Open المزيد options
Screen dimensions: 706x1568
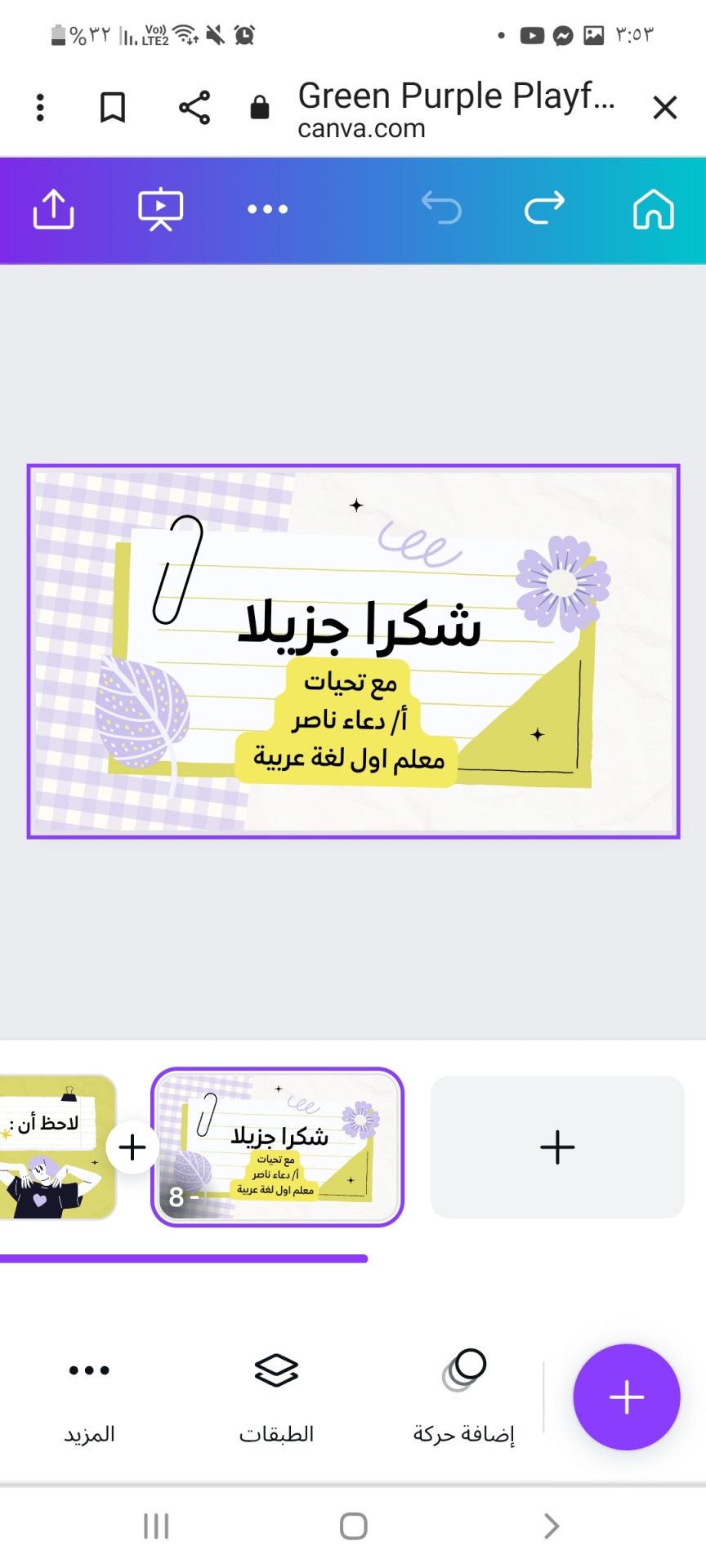click(x=89, y=1395)
